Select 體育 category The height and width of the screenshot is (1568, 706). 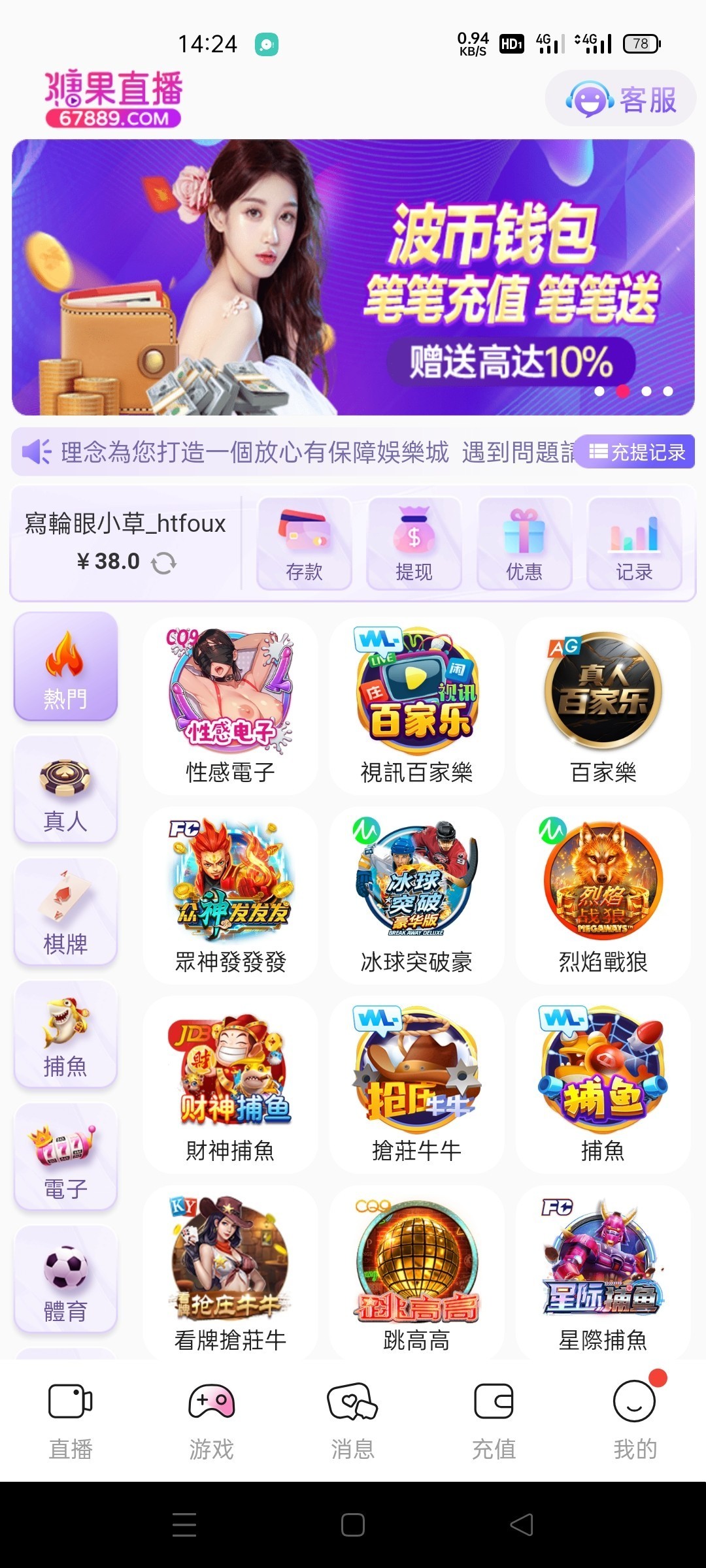click(65, 1279)
